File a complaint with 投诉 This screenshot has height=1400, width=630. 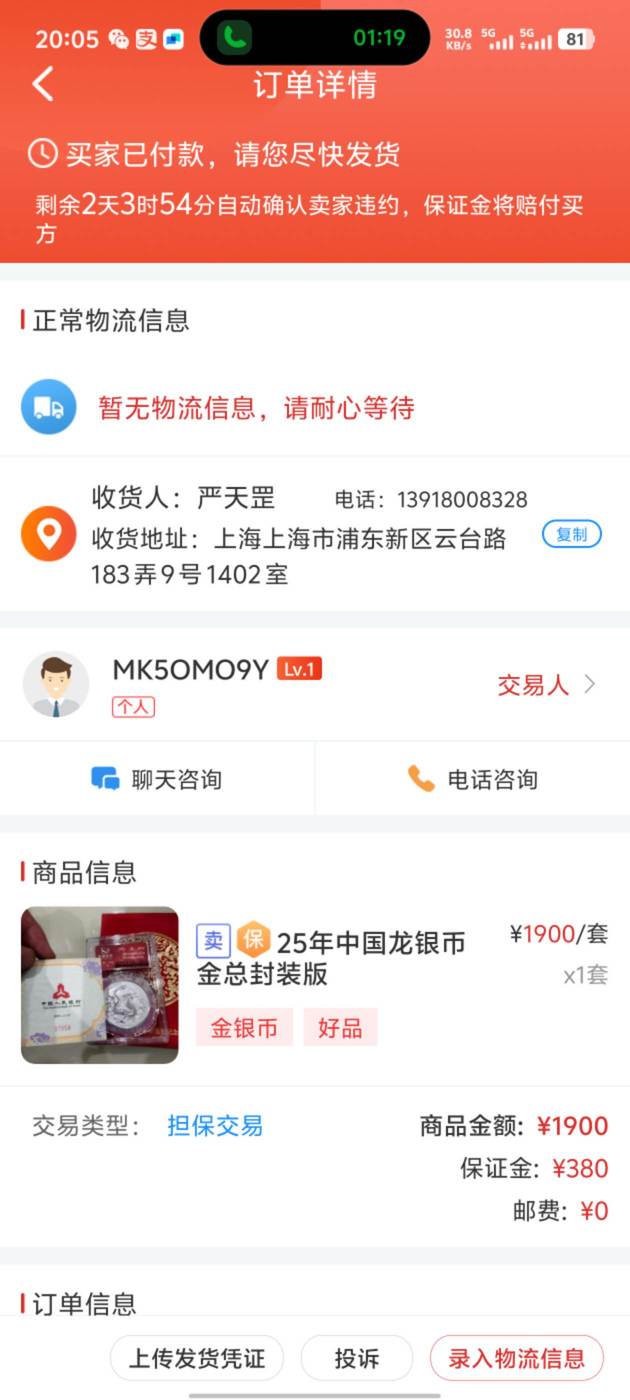pyautogui.click(x=357, y=1358)
